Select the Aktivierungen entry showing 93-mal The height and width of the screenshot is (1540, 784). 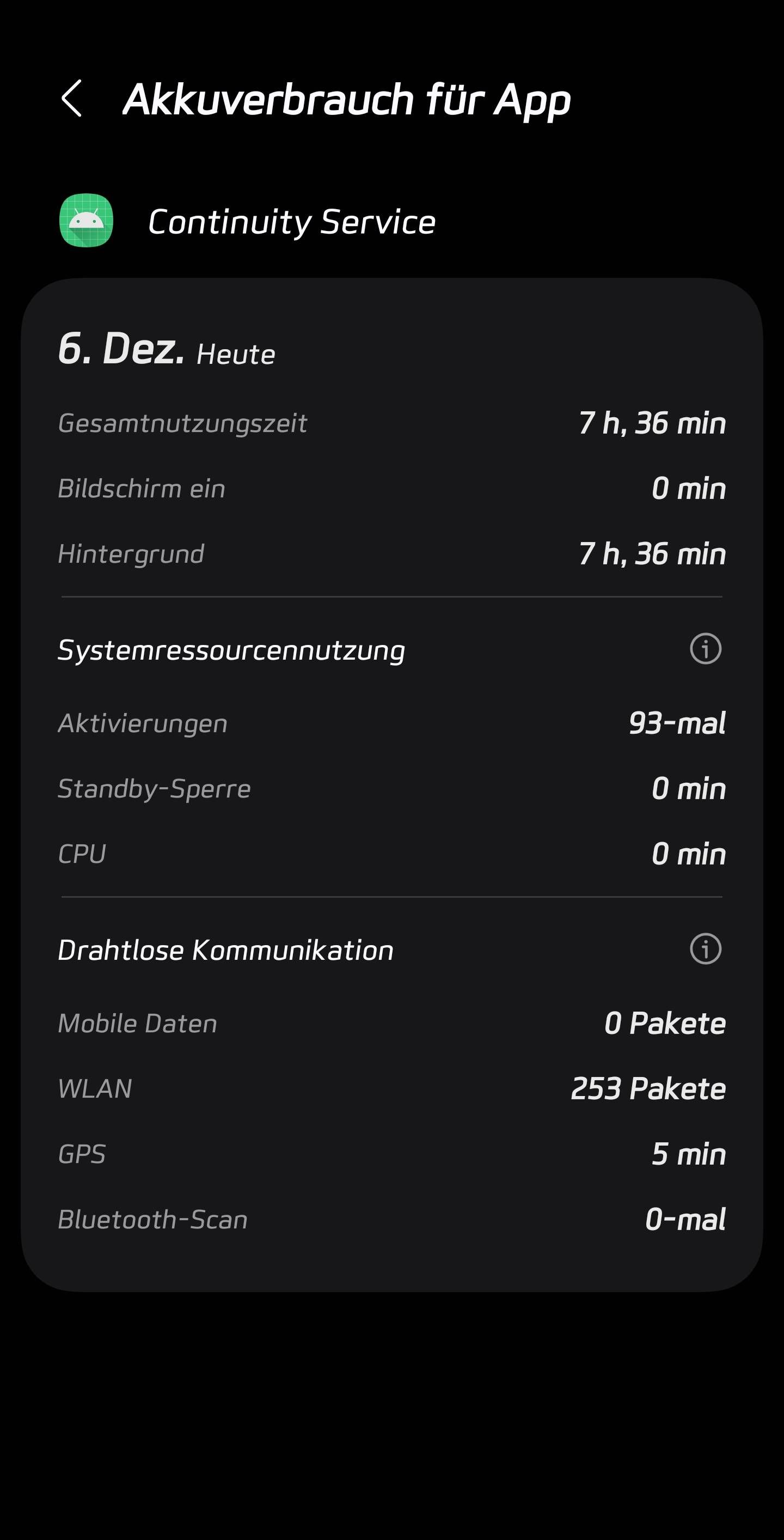[x=391, y=723]
